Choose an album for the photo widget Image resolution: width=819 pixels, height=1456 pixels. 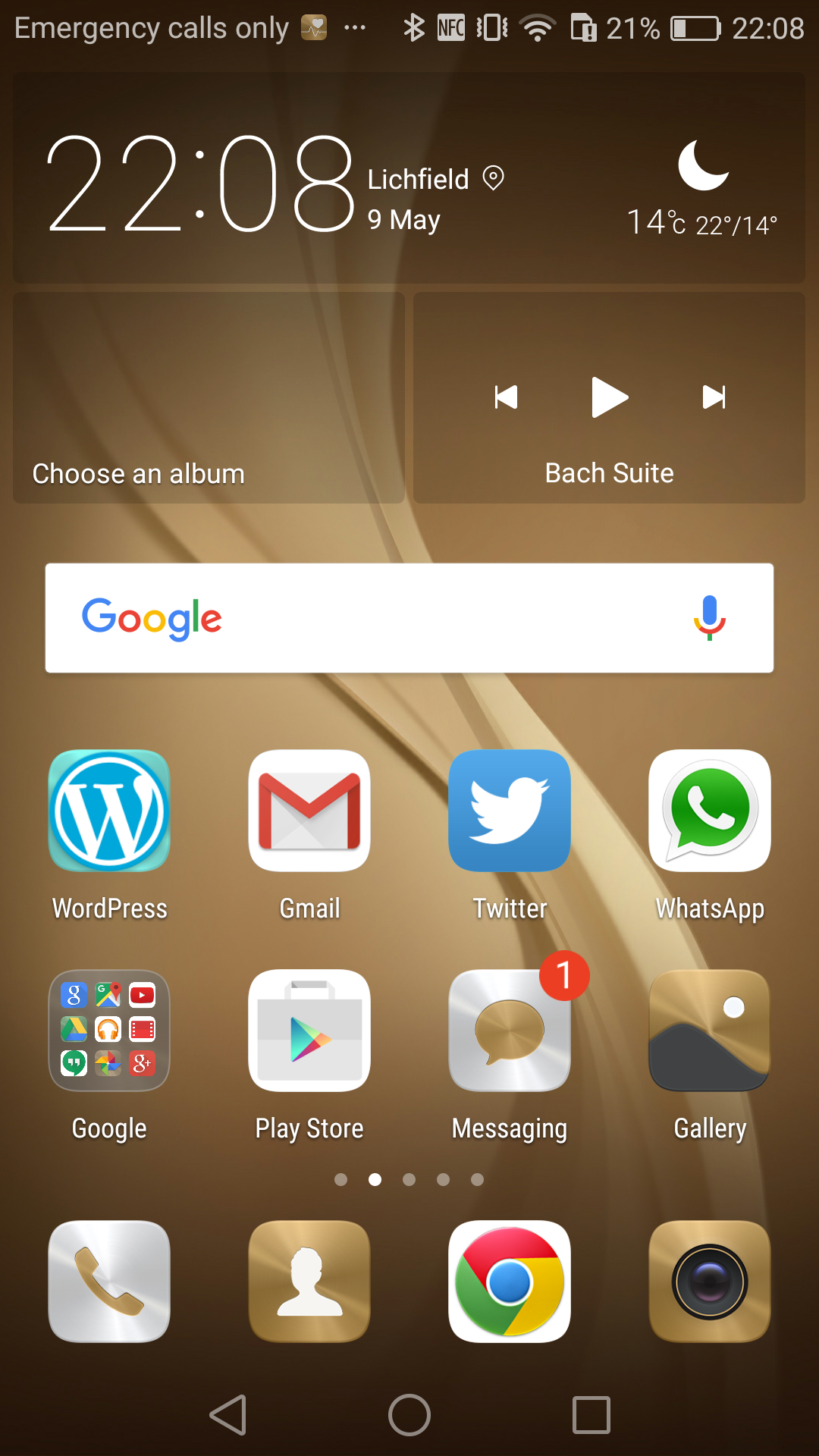click(x=209, y=398)
